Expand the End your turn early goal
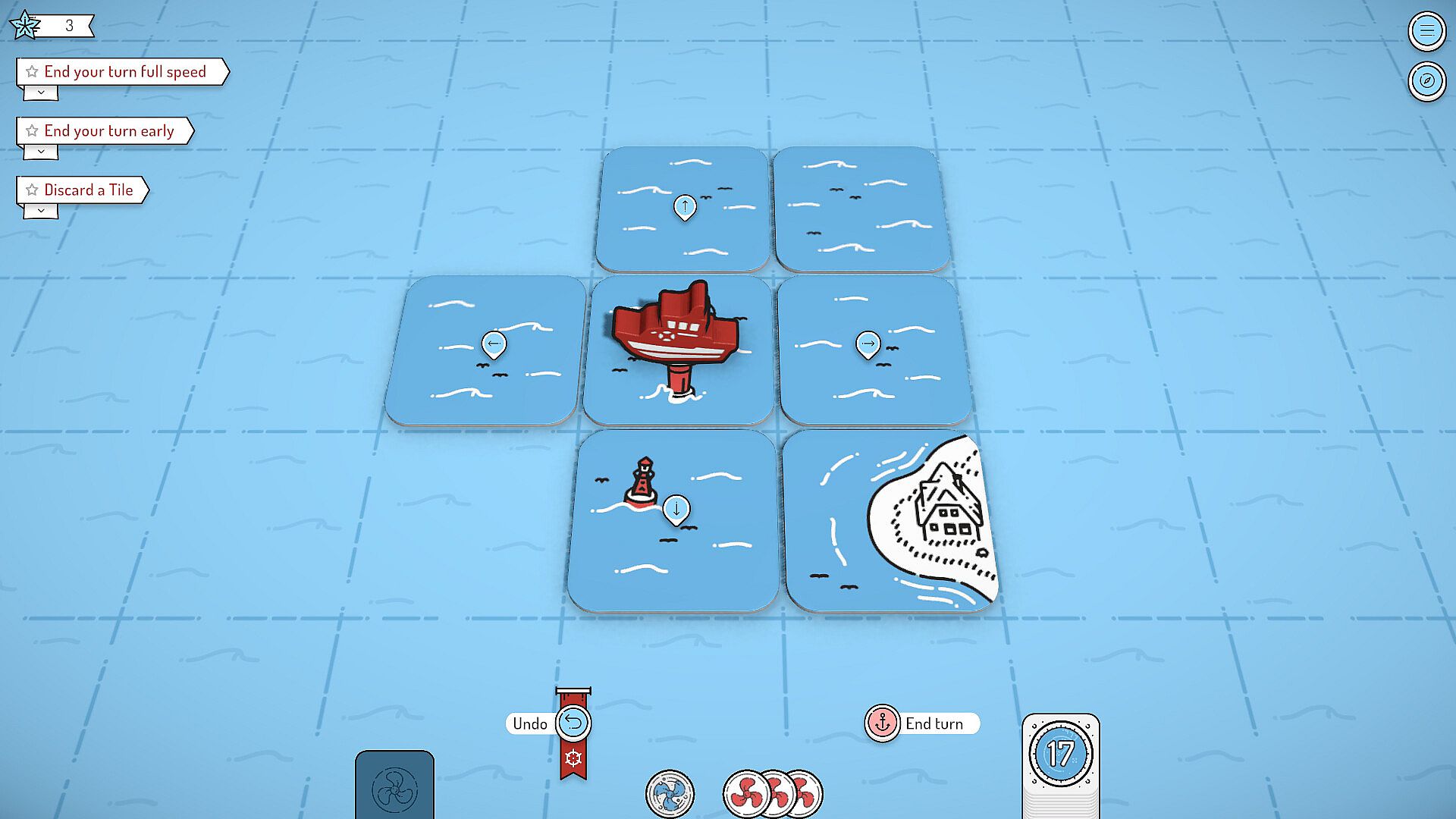This screenshot has width=1456, height=819. (41, 152)
